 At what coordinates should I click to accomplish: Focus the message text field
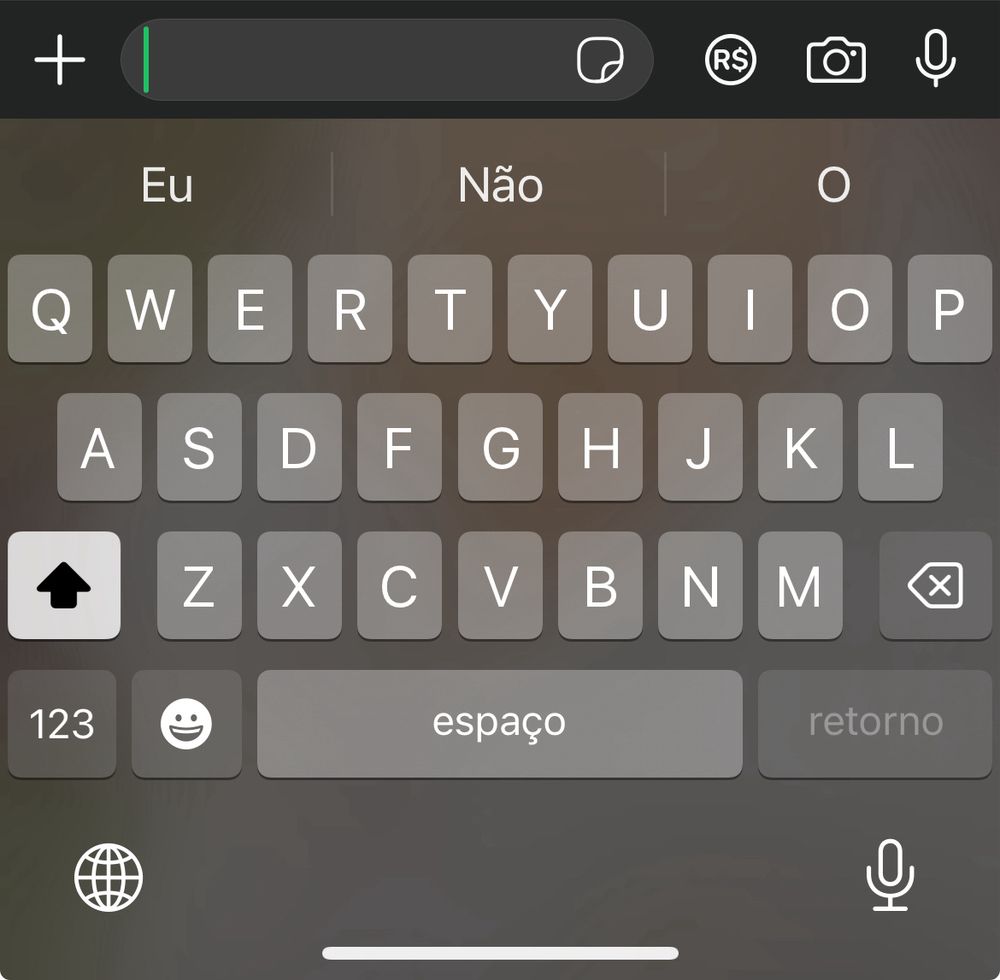tap(350, 61)
